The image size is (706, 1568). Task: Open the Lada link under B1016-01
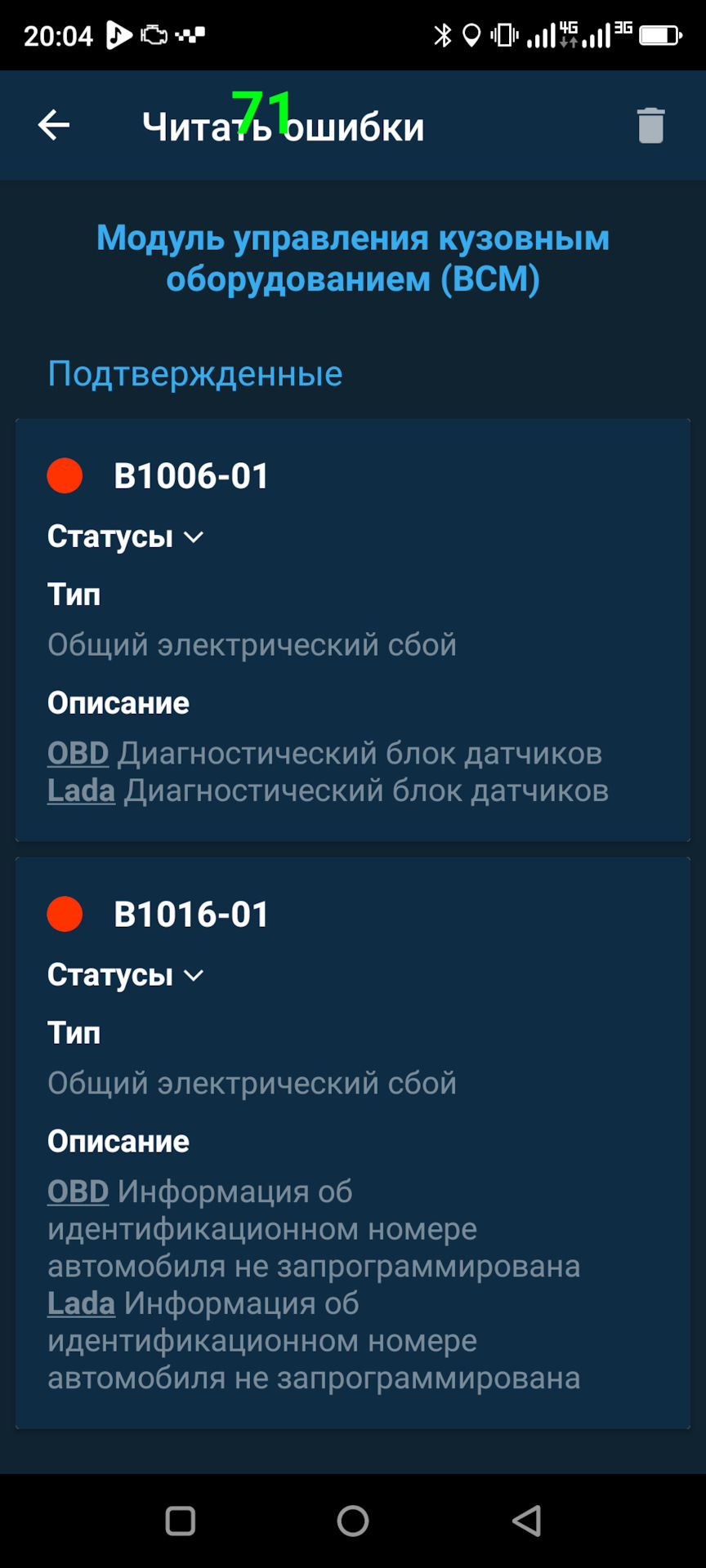[x=81, y=1303]
